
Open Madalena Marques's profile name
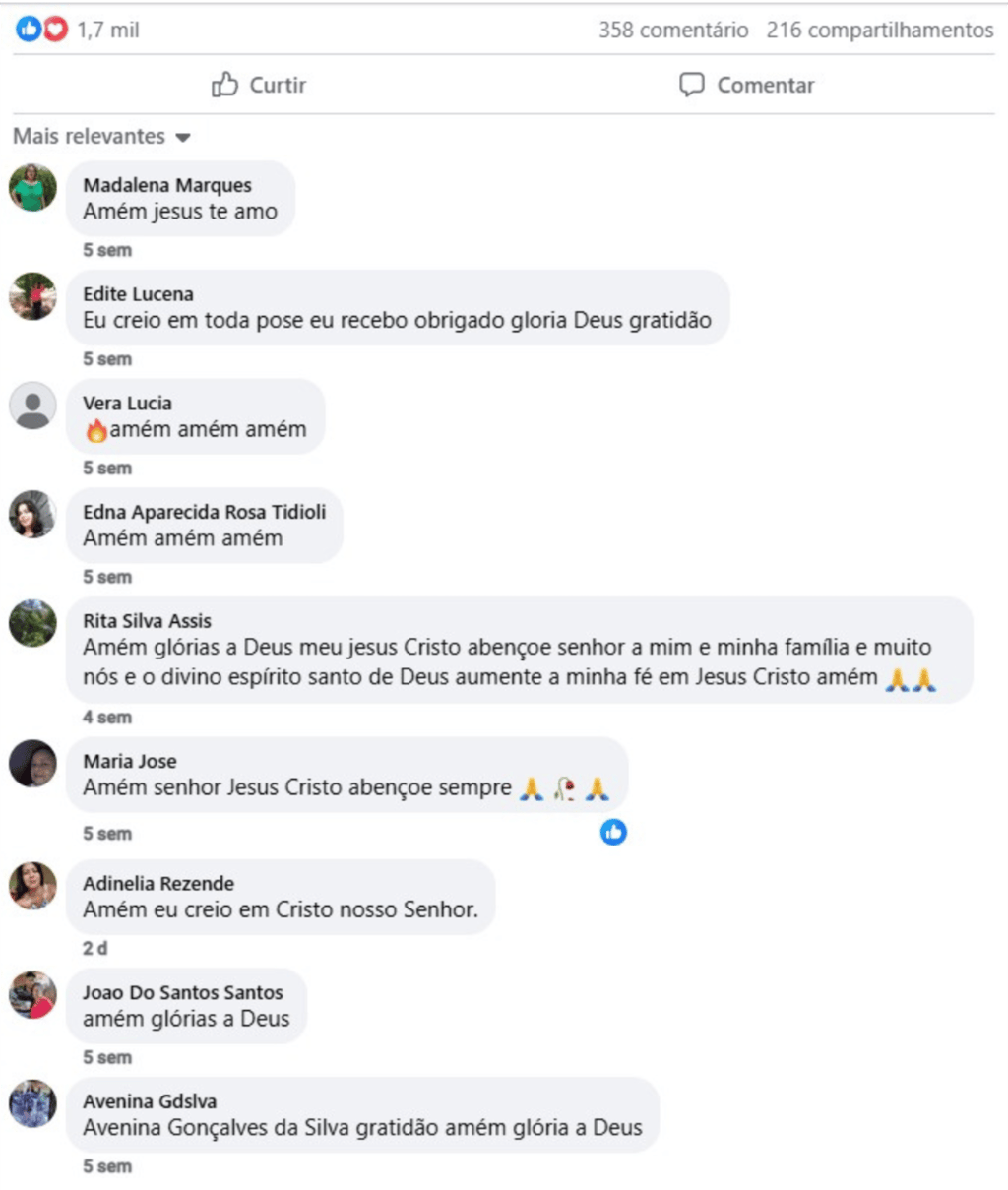click(x=167, y=185)
